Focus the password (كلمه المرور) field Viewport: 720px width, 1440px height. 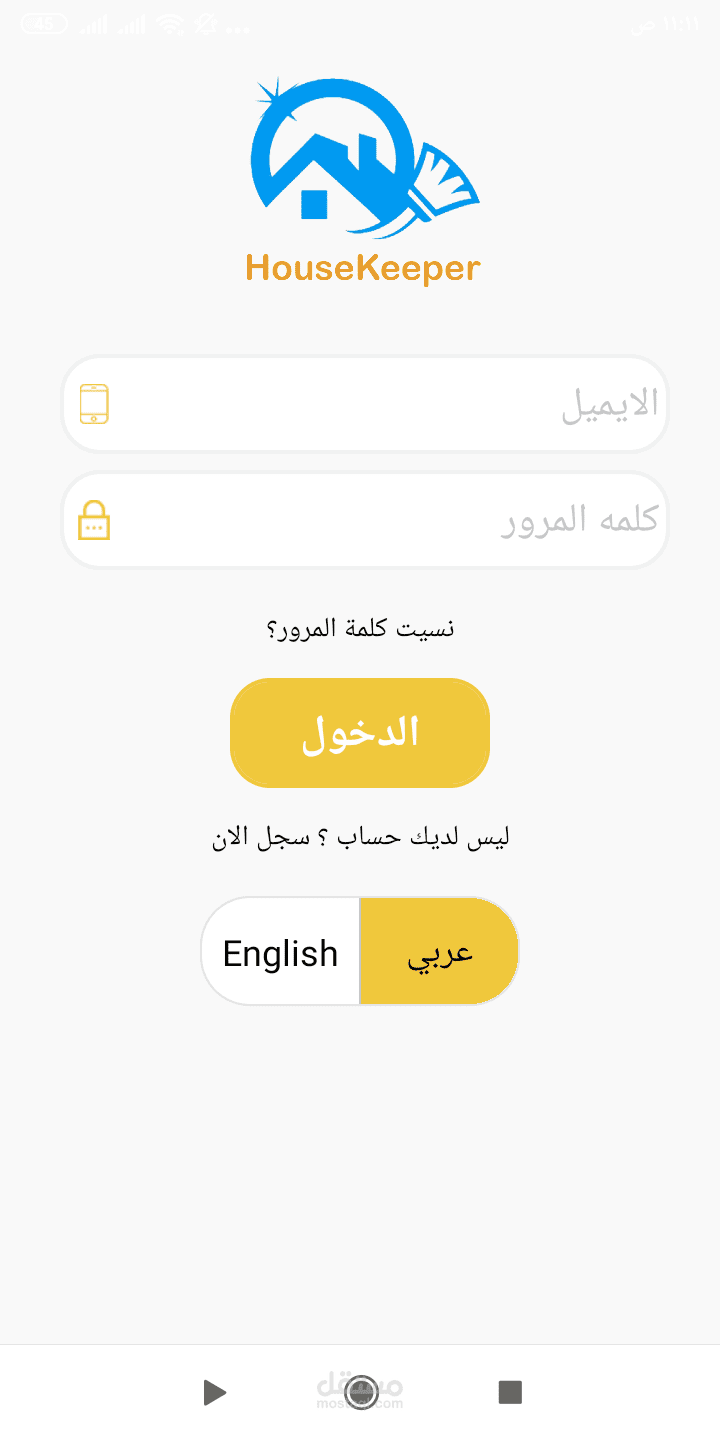click(365, 520)
